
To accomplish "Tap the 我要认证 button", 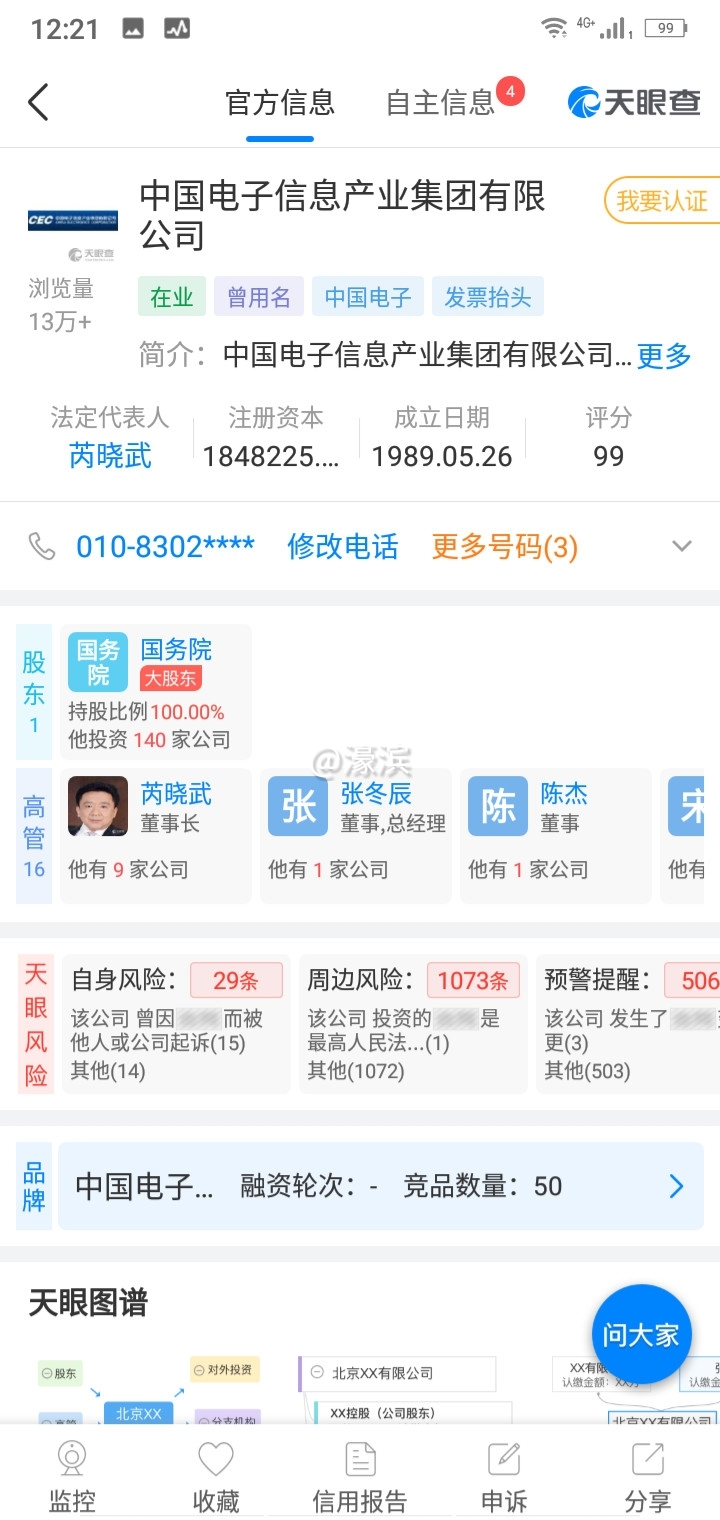I will (660, 201).
